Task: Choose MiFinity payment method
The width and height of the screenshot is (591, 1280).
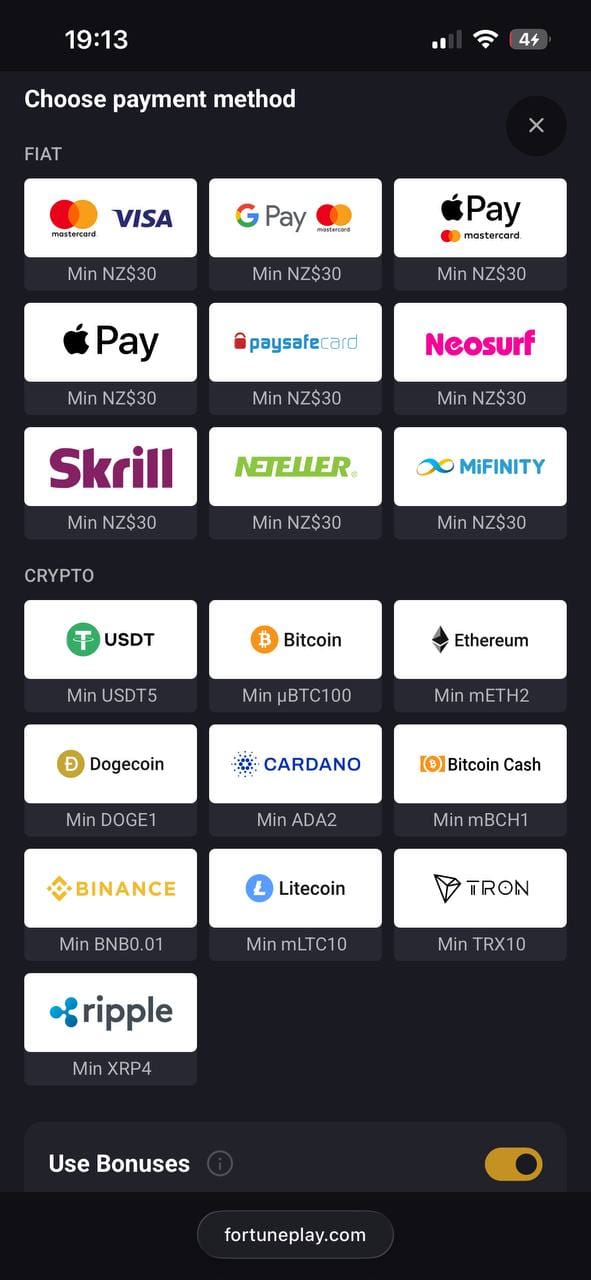Action: pyautogui.click(x=480, y=466)
